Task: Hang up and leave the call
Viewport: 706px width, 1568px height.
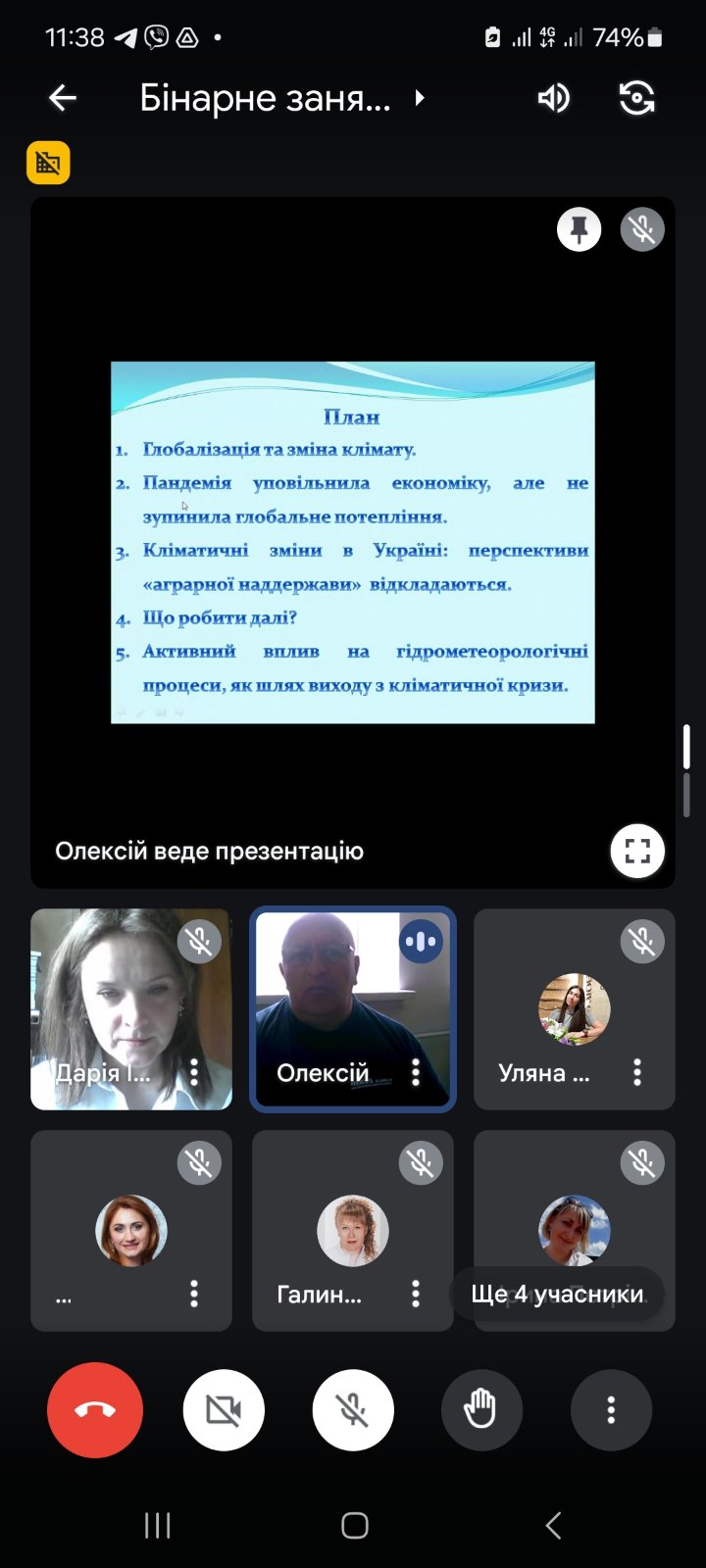Action: pyautogui.click(x=95, y=1410)
